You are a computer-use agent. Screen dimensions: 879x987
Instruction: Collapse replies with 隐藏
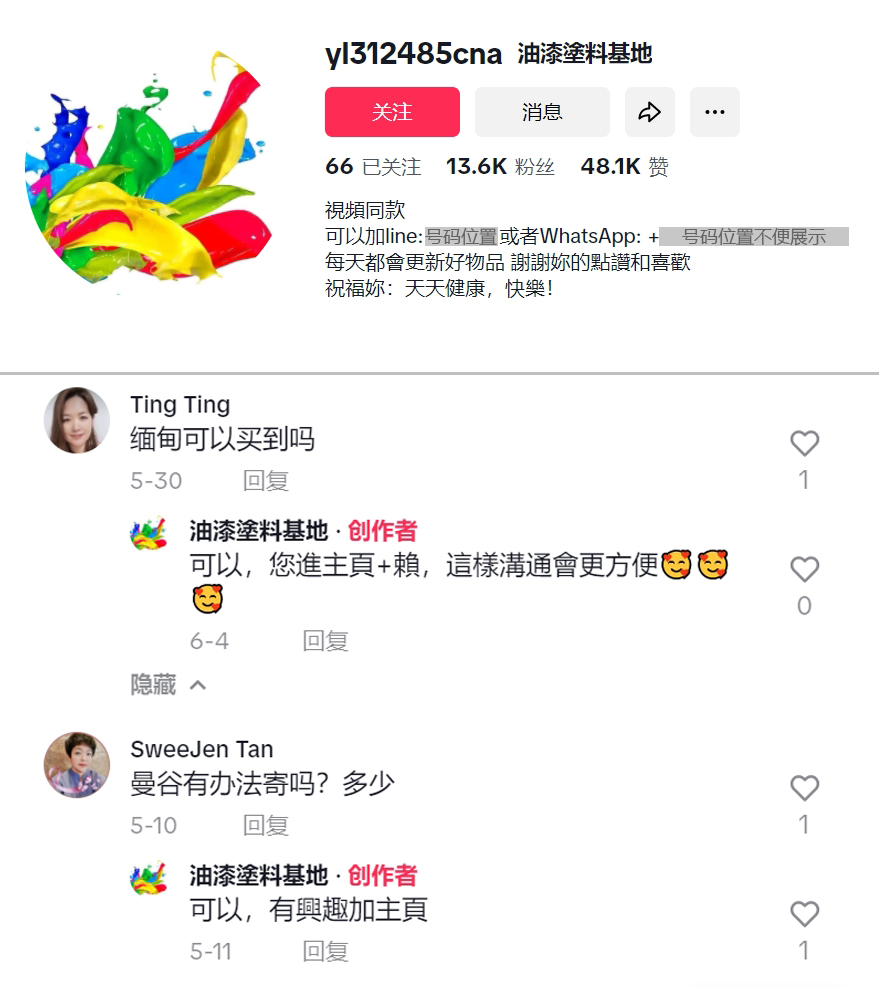click(168, 685)
